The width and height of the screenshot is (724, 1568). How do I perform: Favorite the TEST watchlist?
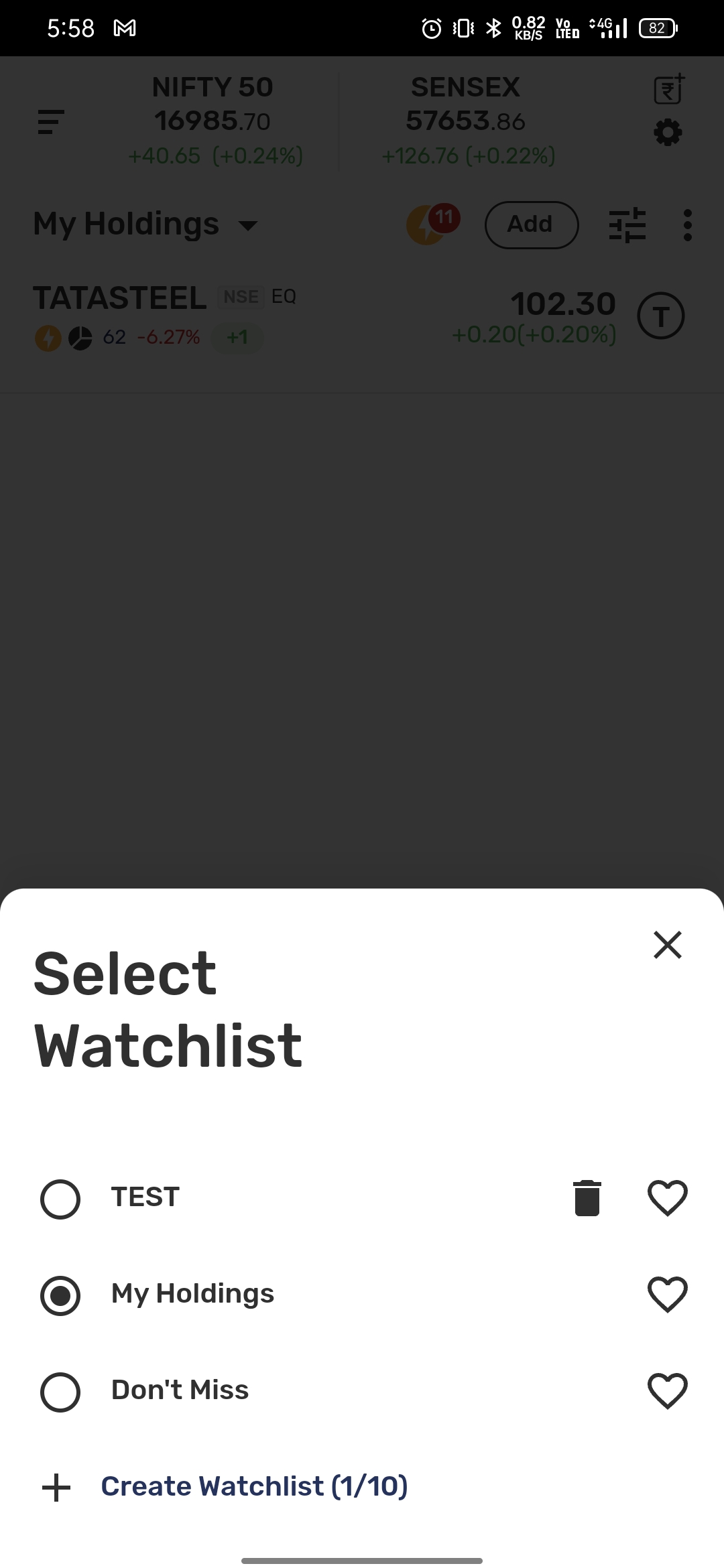coord(668,1198)
